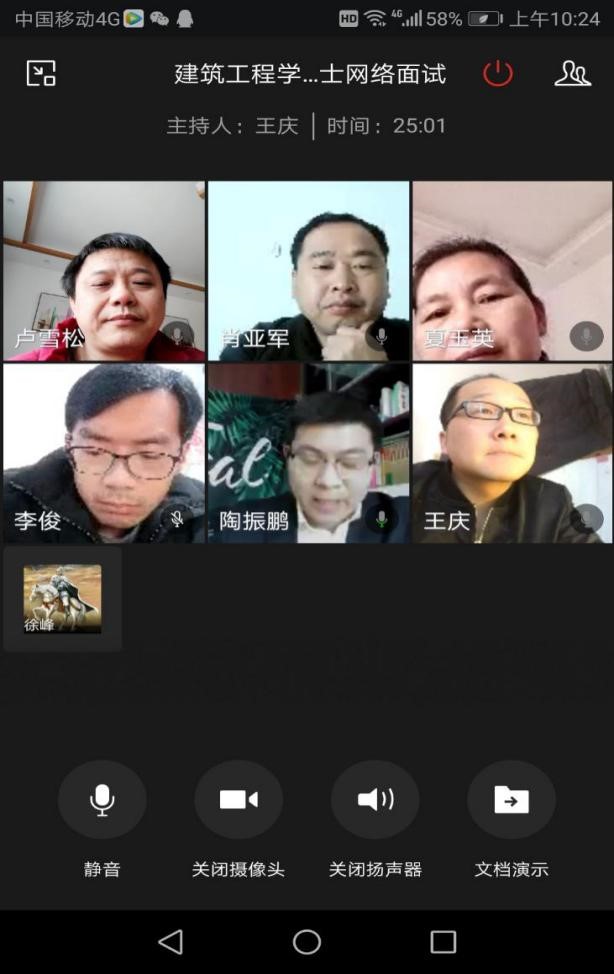Image resolution: width=614 pixels, height=974 pixels.
Task: Select host 王庆's video tile
Action: click(x=512, y=453)
